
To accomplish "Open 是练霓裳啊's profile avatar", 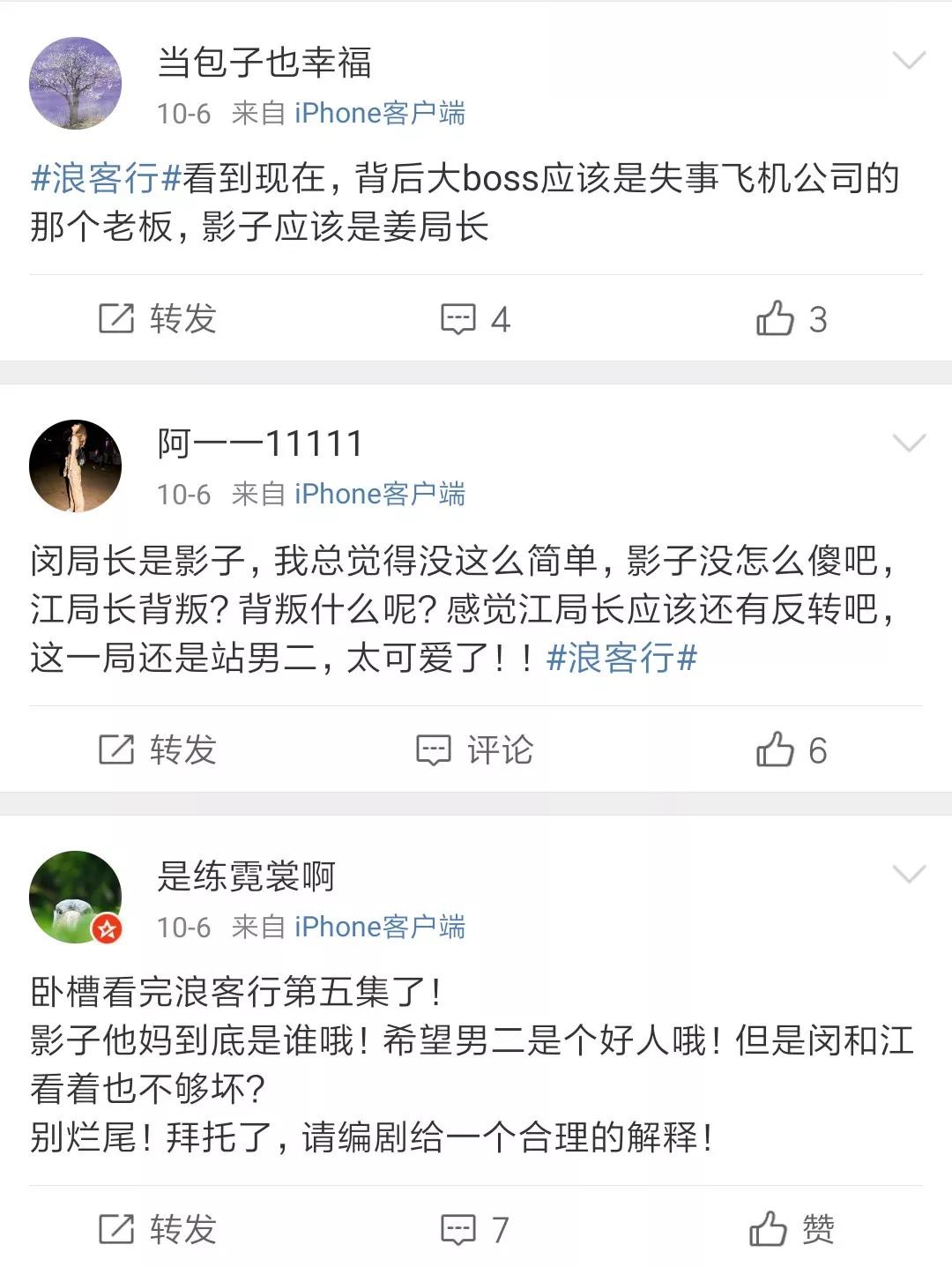I will pos(75,897).
